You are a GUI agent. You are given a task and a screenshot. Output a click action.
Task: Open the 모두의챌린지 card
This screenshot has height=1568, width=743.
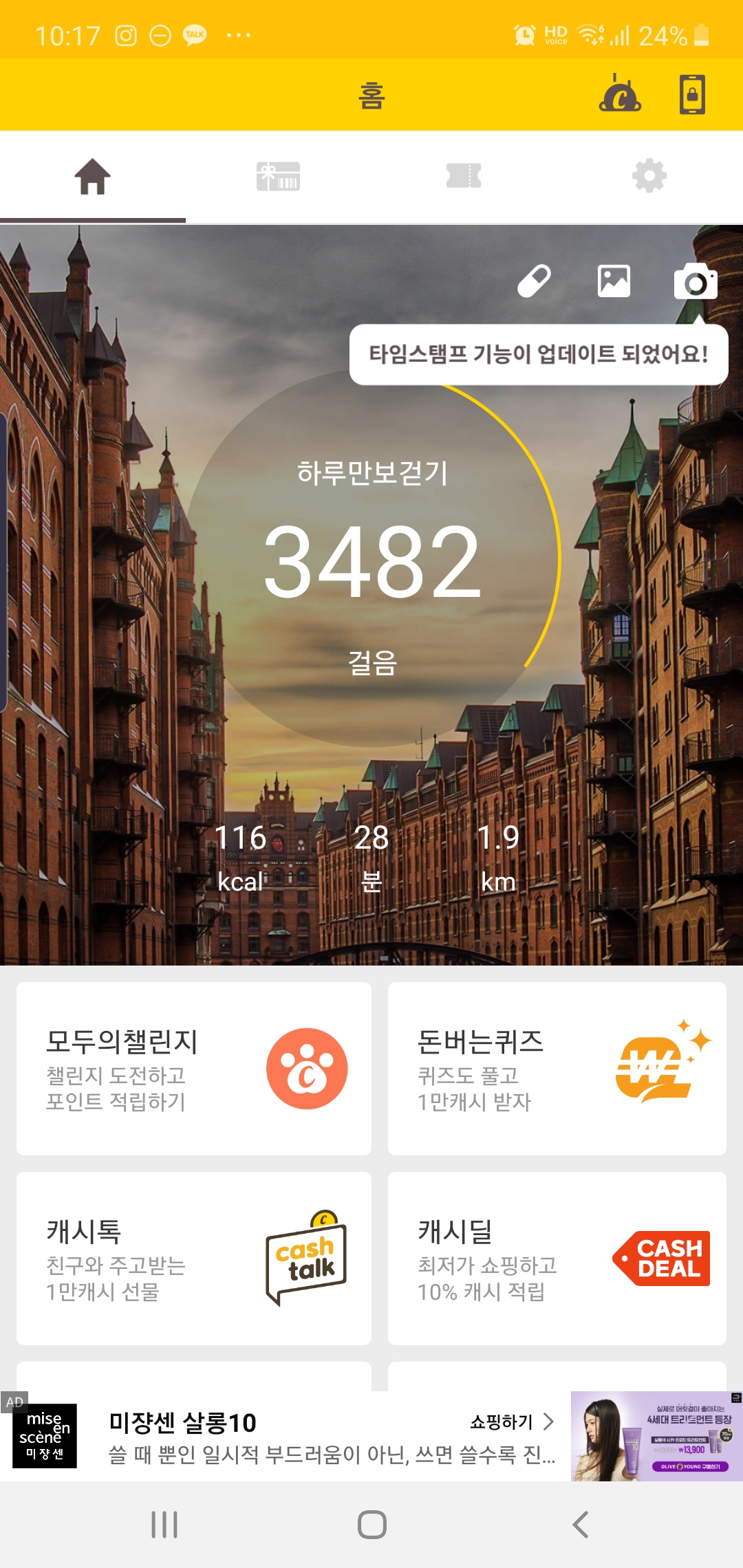(x=194, y=1068)
